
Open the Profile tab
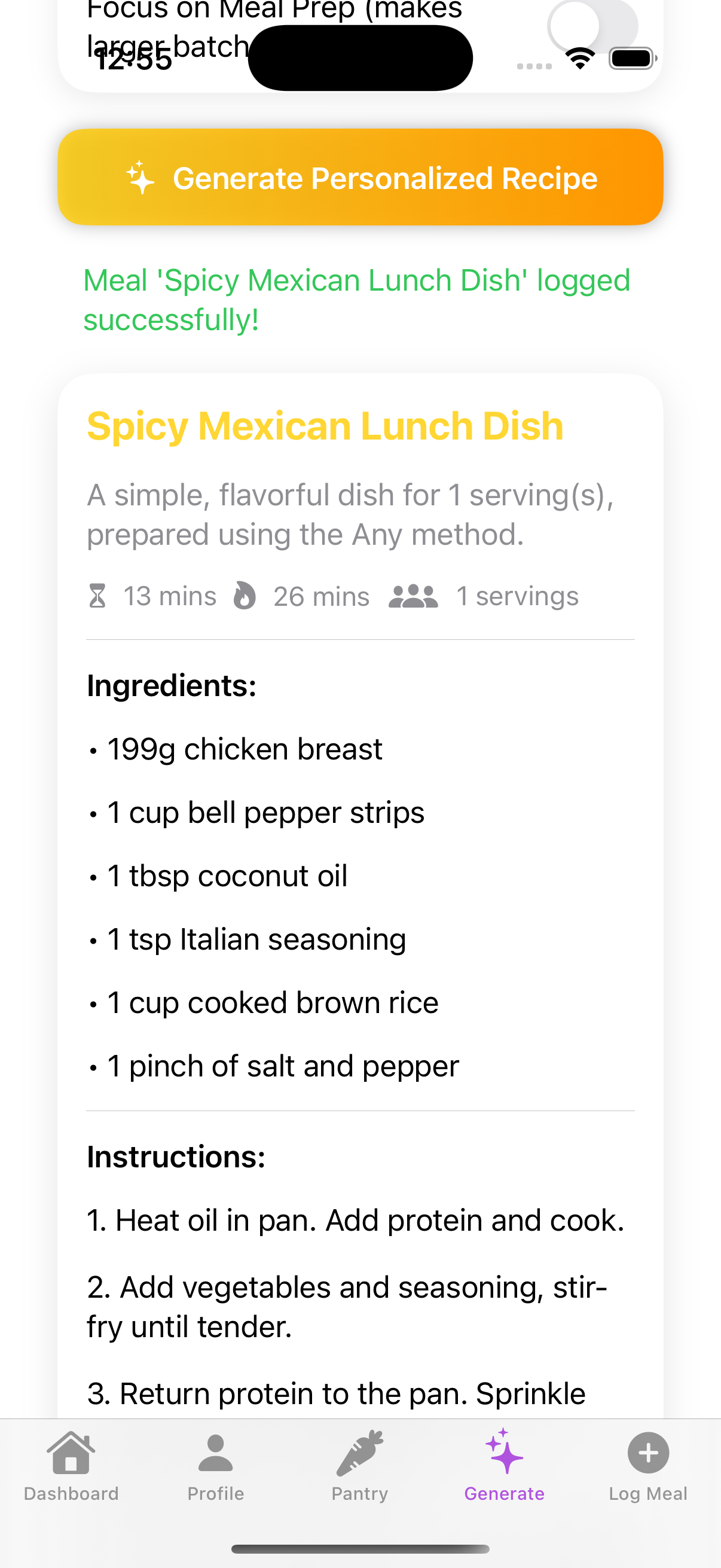216,1466
